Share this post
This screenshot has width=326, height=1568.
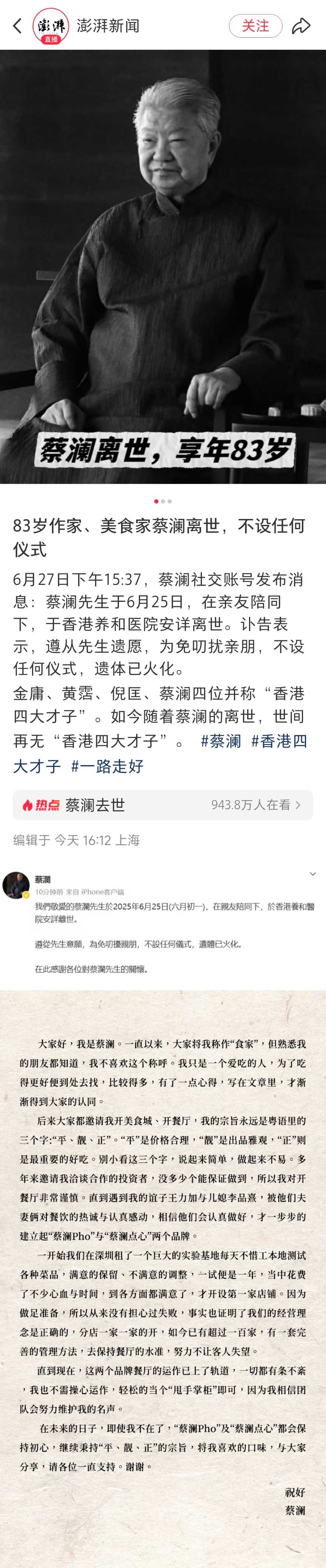(x=301, y=26)
